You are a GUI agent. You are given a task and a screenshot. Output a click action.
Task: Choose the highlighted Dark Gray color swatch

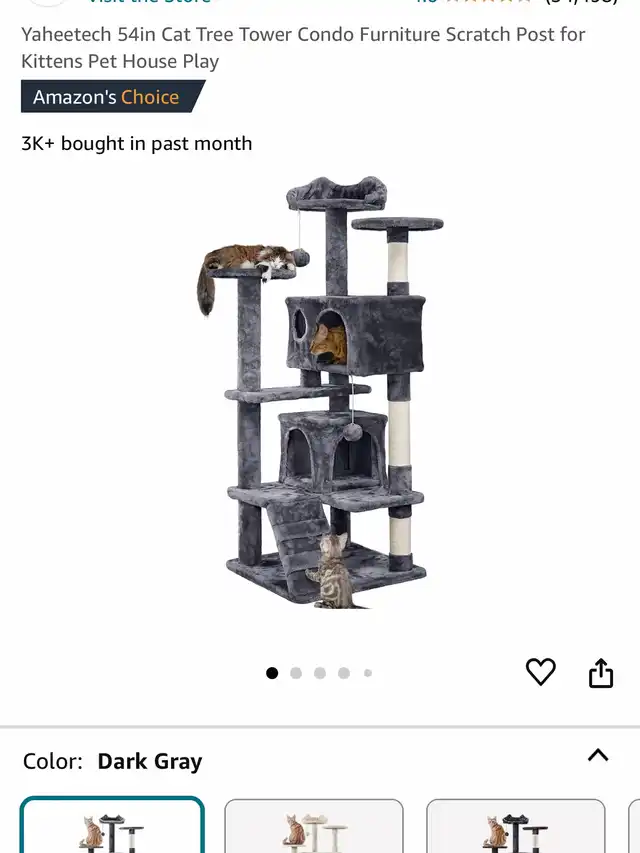click(112, 828)
